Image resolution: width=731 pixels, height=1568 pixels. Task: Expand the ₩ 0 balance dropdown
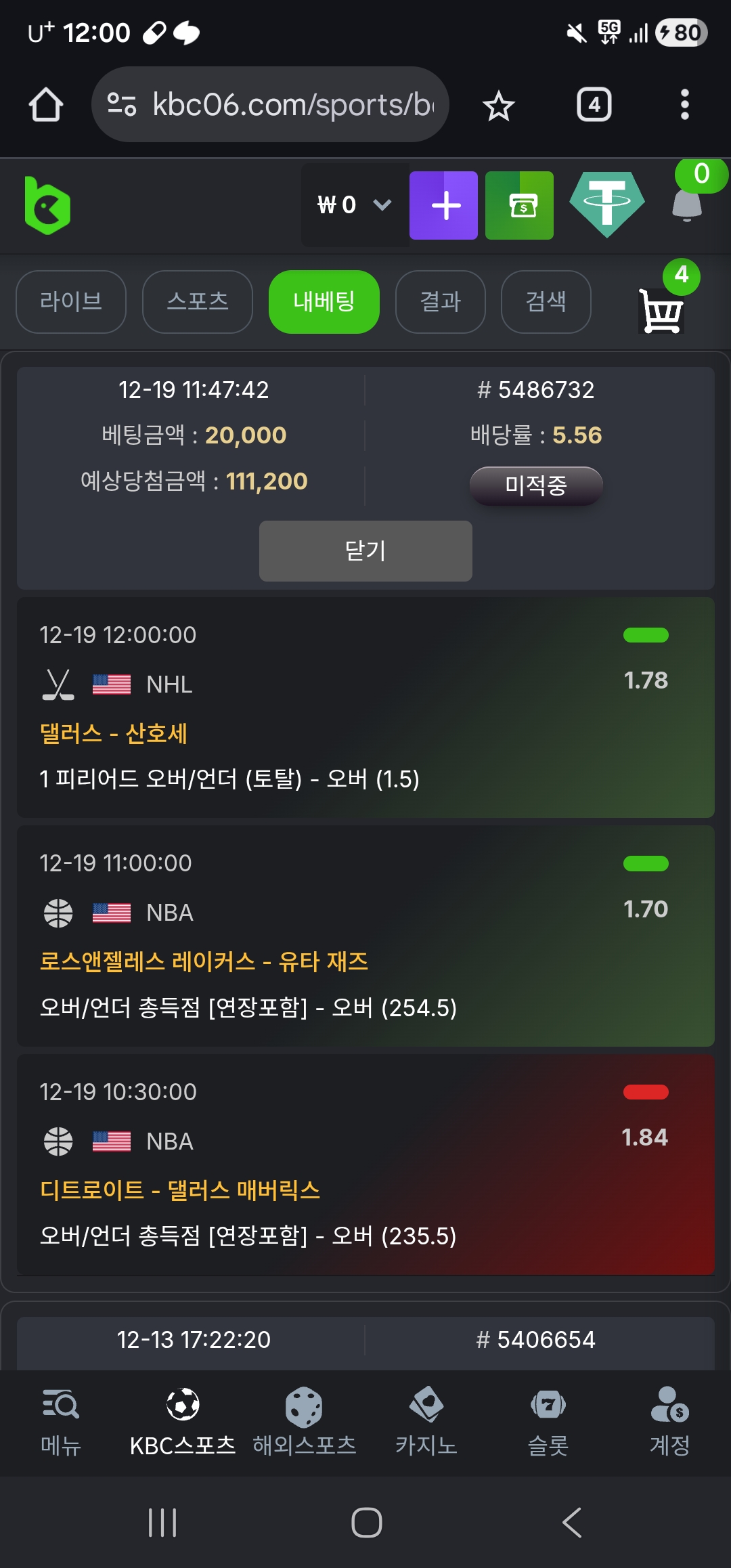coord(355,205)
